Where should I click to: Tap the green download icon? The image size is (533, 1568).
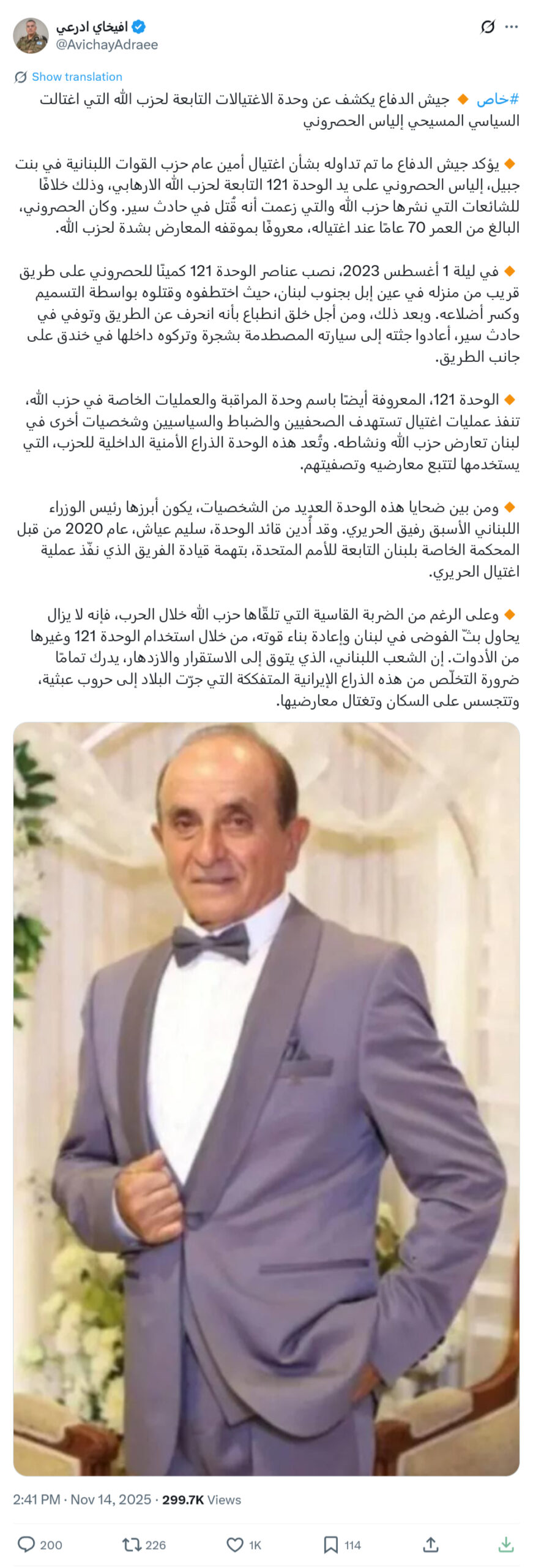coord(505,1544)
